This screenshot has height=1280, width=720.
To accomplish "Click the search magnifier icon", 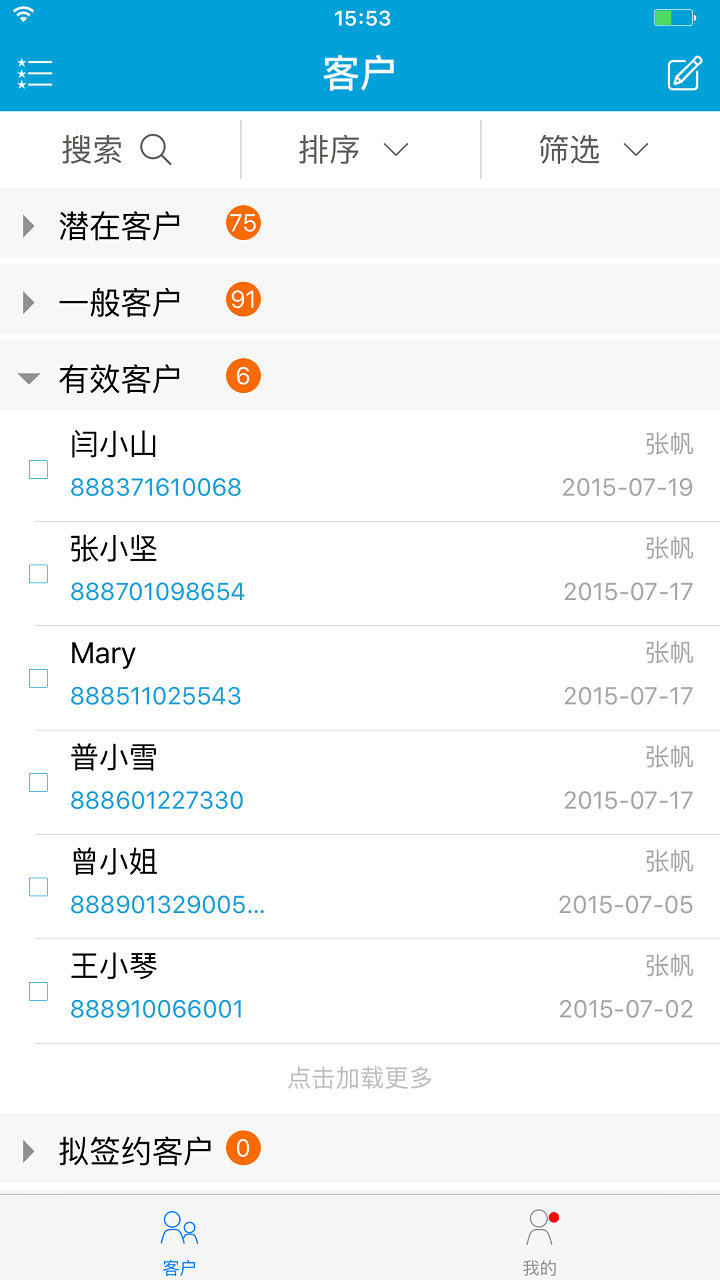I will [x=156, y=149].
